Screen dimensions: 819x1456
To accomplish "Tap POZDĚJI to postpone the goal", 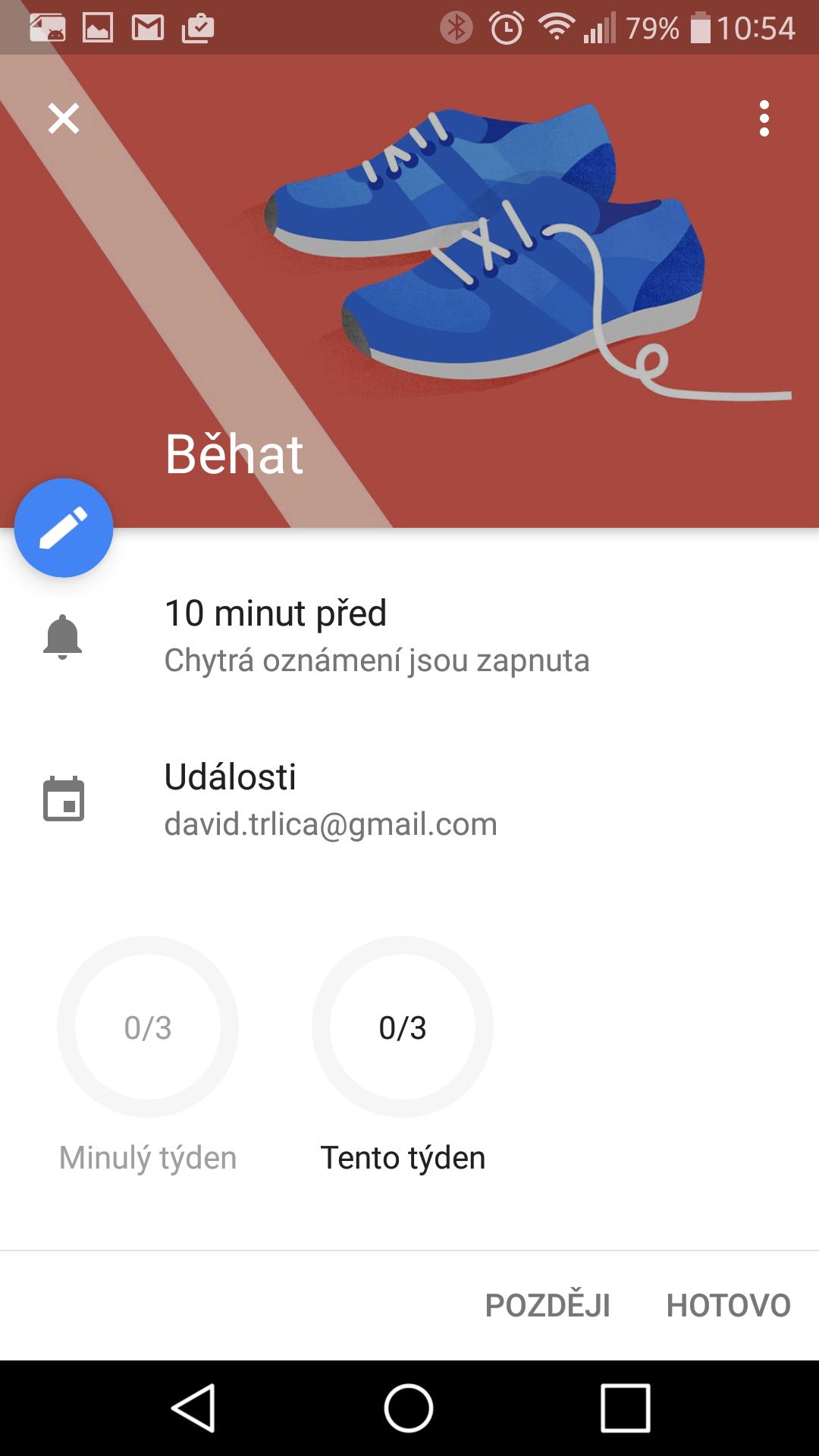I will (x=548, y=1305).
